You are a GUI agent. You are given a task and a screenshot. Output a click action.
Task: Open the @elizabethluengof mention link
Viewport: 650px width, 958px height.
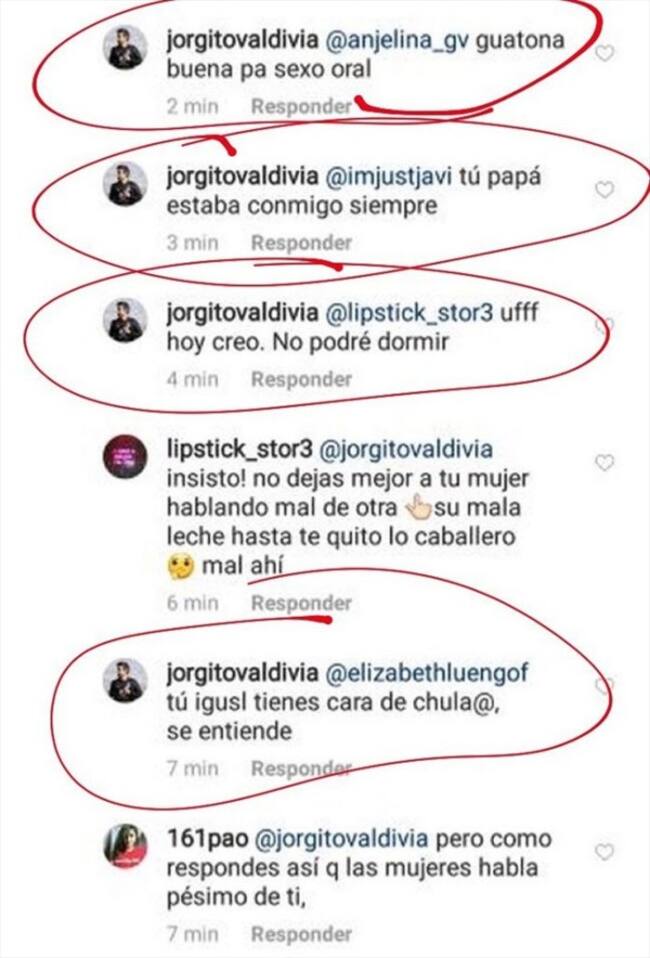pyautogui.click(x=426, y=675)
